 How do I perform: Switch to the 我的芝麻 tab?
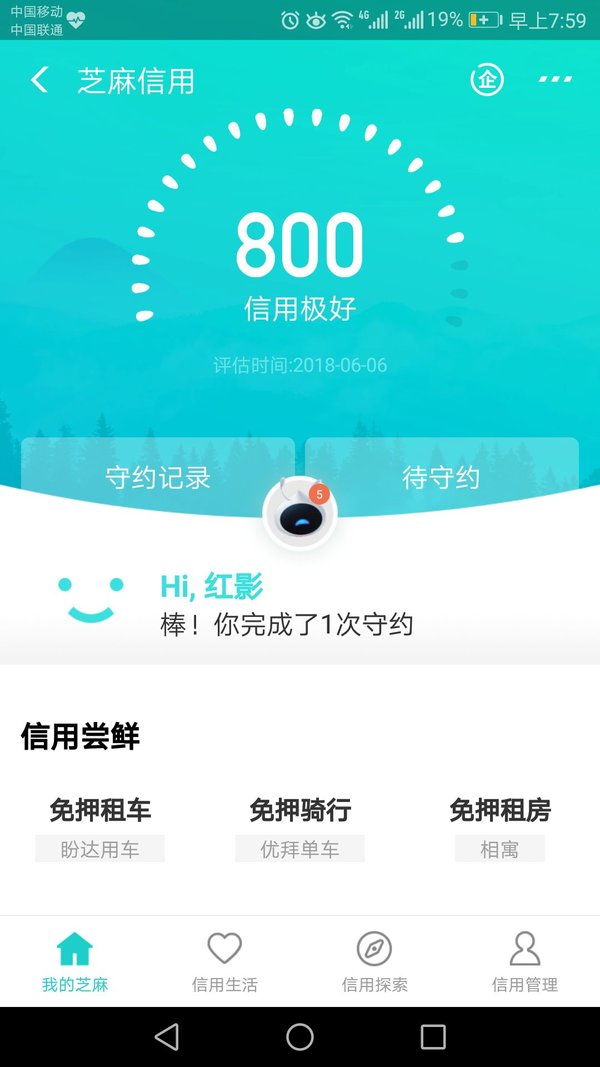coord(75,962)
